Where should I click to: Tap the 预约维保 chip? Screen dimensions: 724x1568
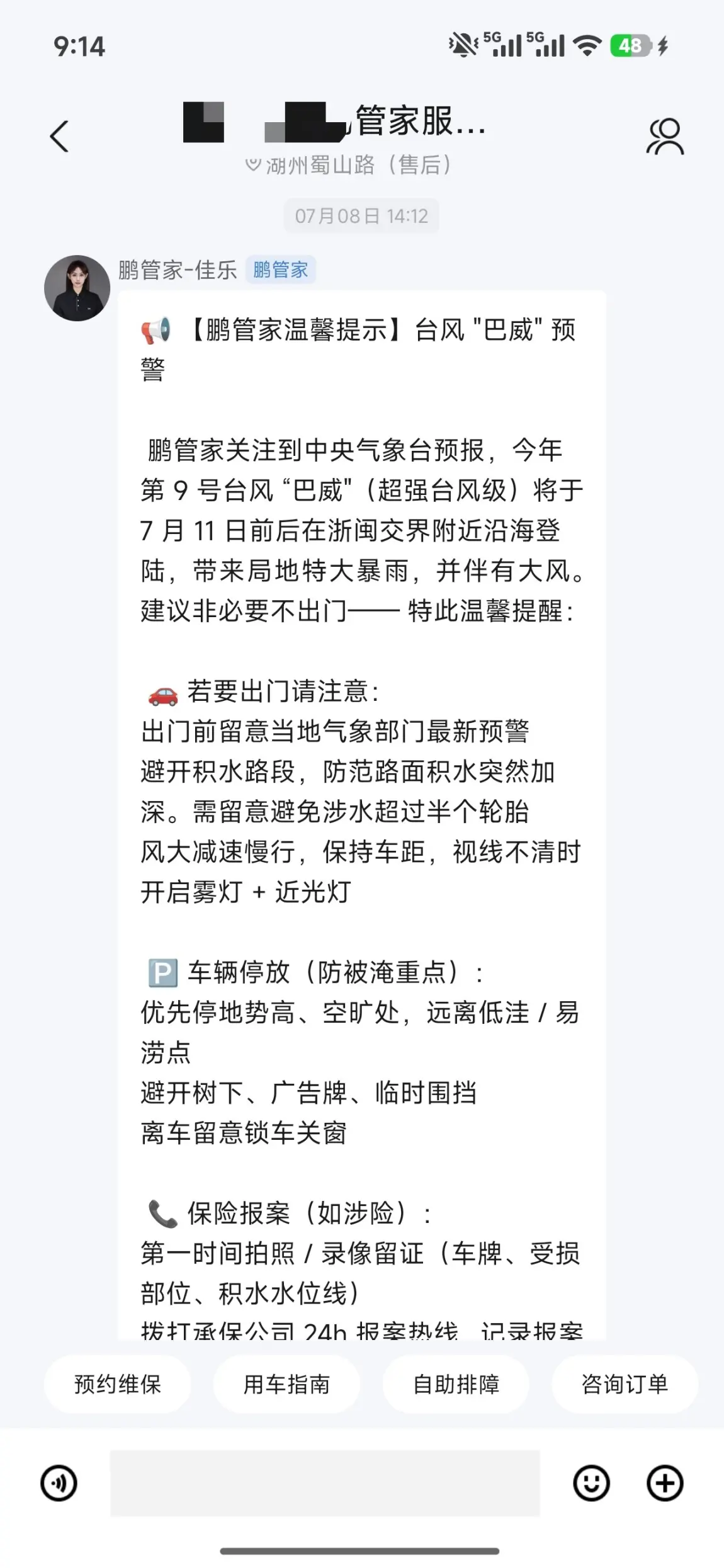pyautogui.click(x=118, y=1384)
